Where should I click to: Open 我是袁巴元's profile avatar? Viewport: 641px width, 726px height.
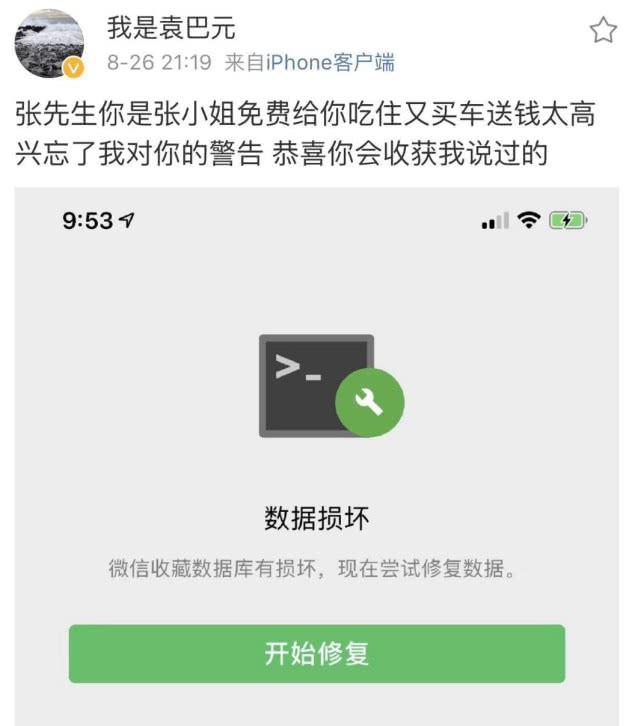(x=49, y=43)
